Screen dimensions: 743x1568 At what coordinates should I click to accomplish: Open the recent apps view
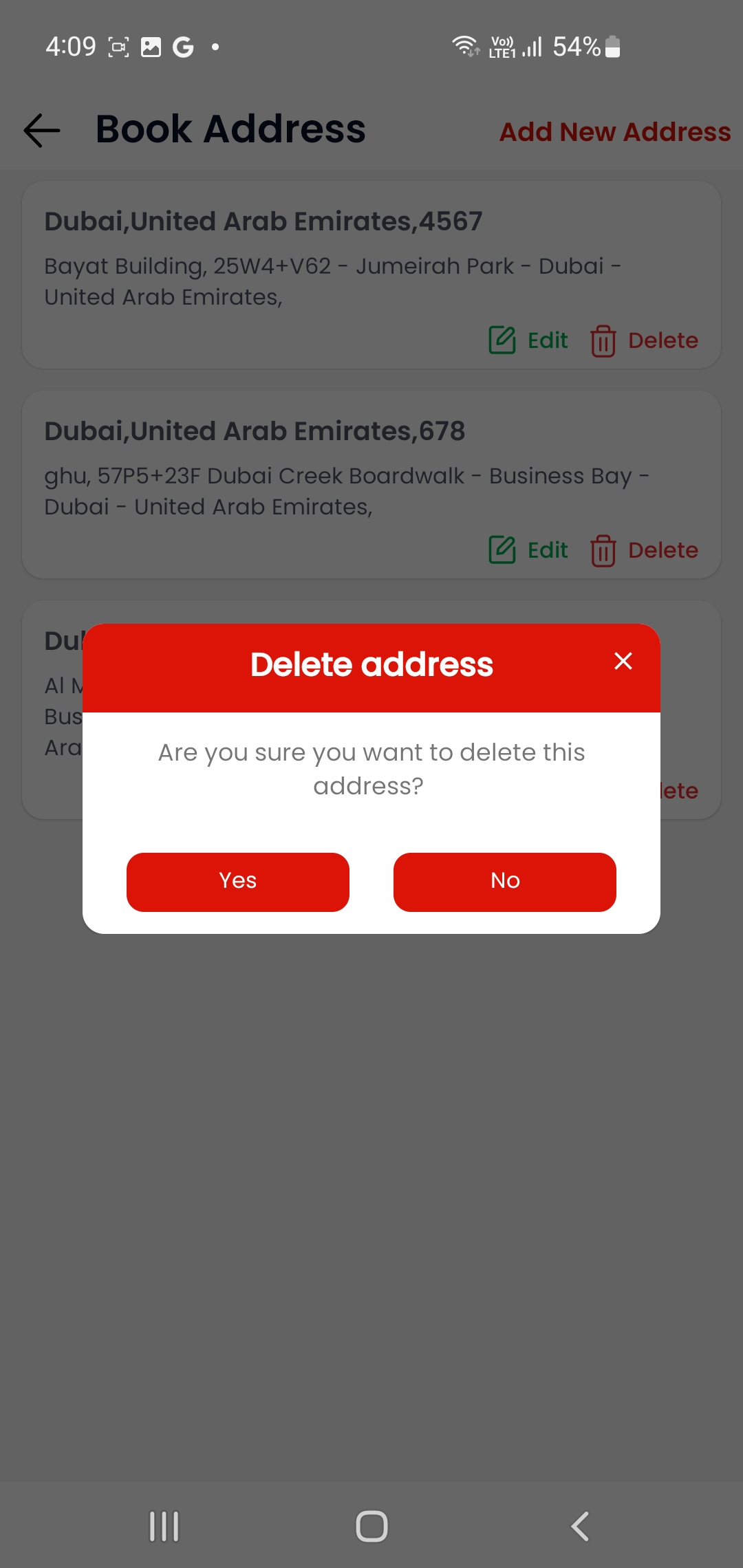coord(164,1526)
